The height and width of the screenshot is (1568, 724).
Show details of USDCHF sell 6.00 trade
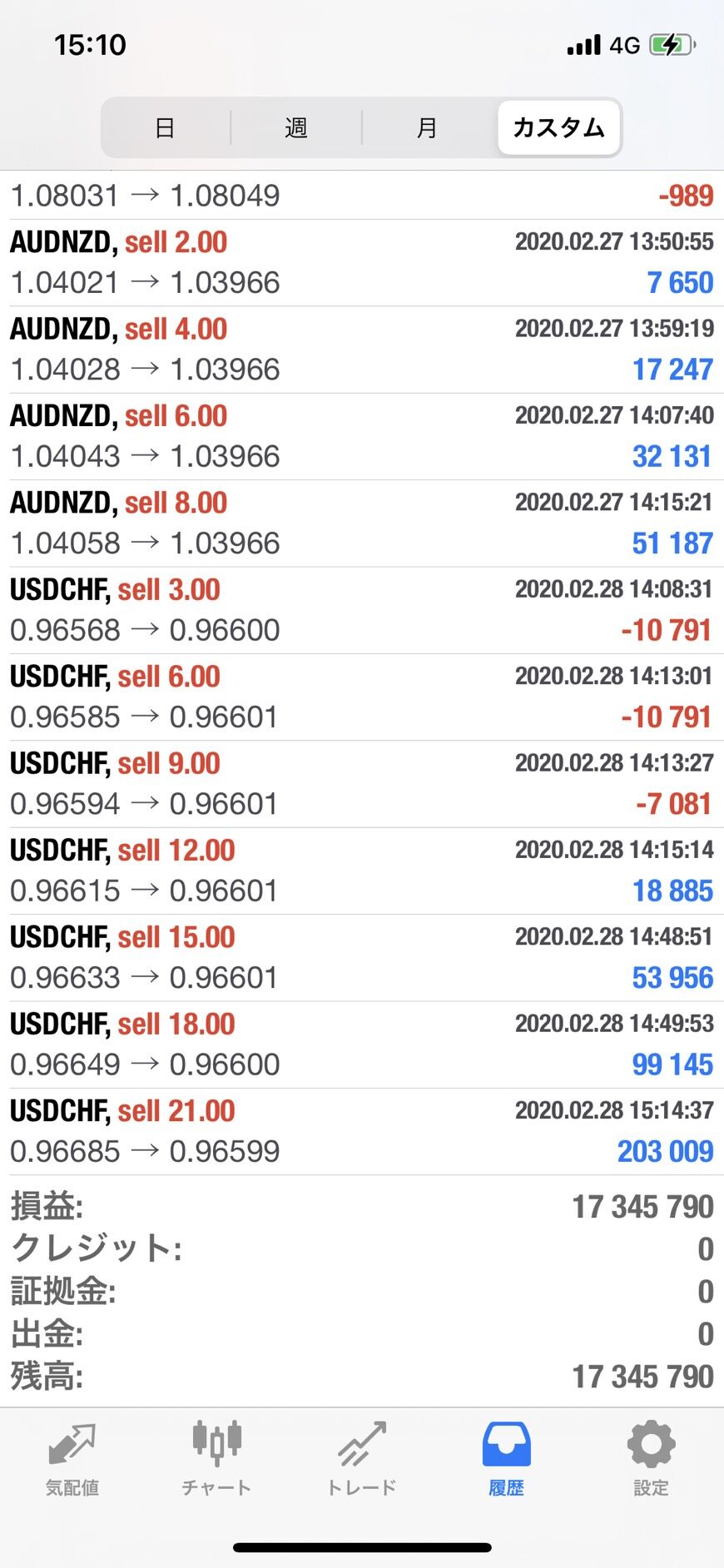pos(362,697)
